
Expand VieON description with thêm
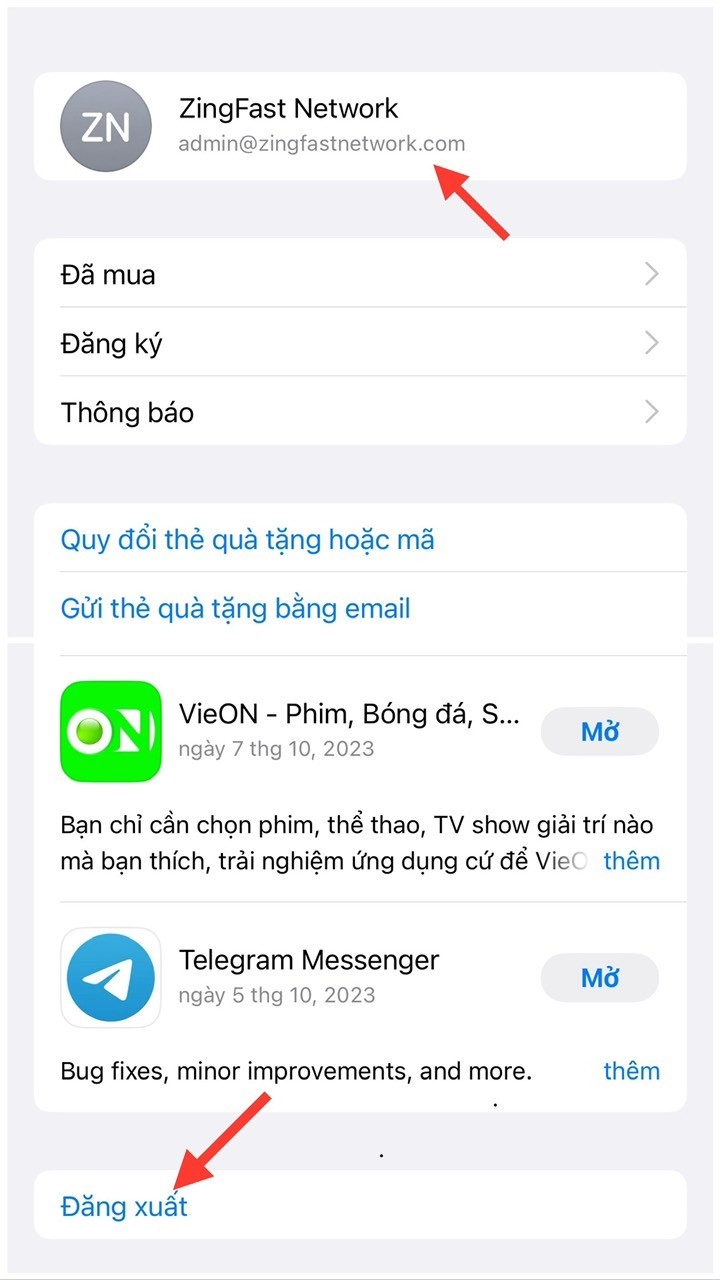coord(632,861)
